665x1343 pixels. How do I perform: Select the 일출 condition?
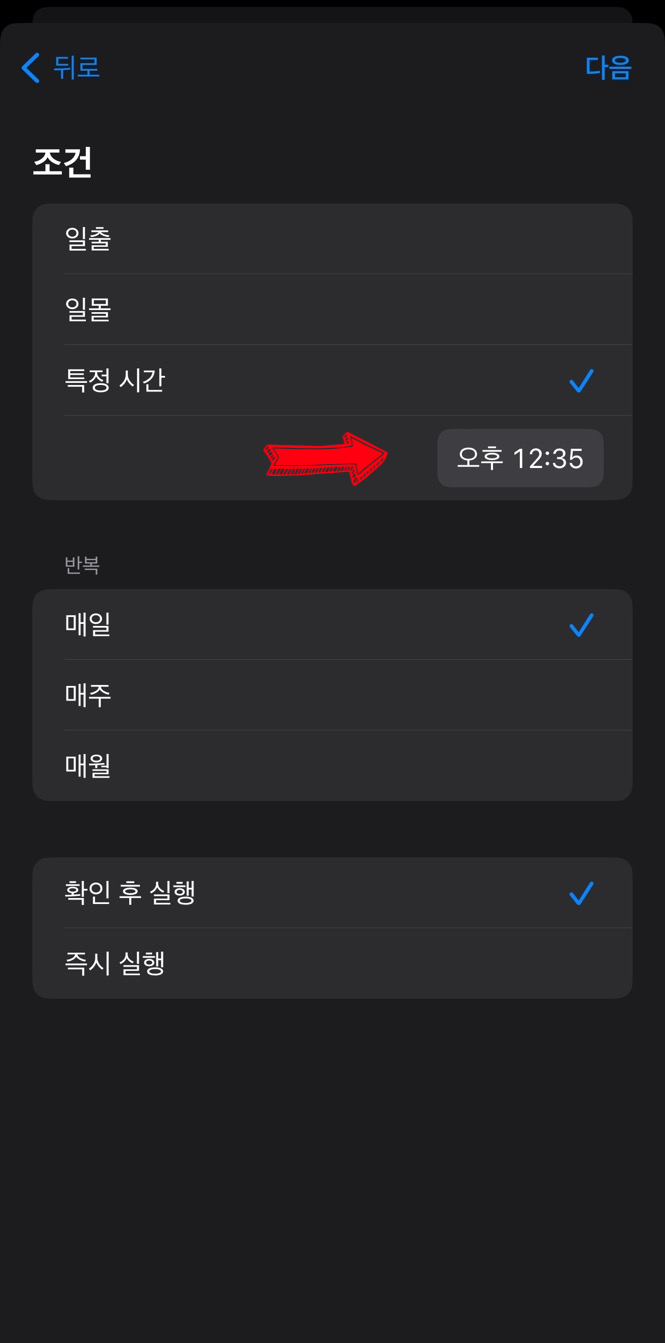[332, 239]
